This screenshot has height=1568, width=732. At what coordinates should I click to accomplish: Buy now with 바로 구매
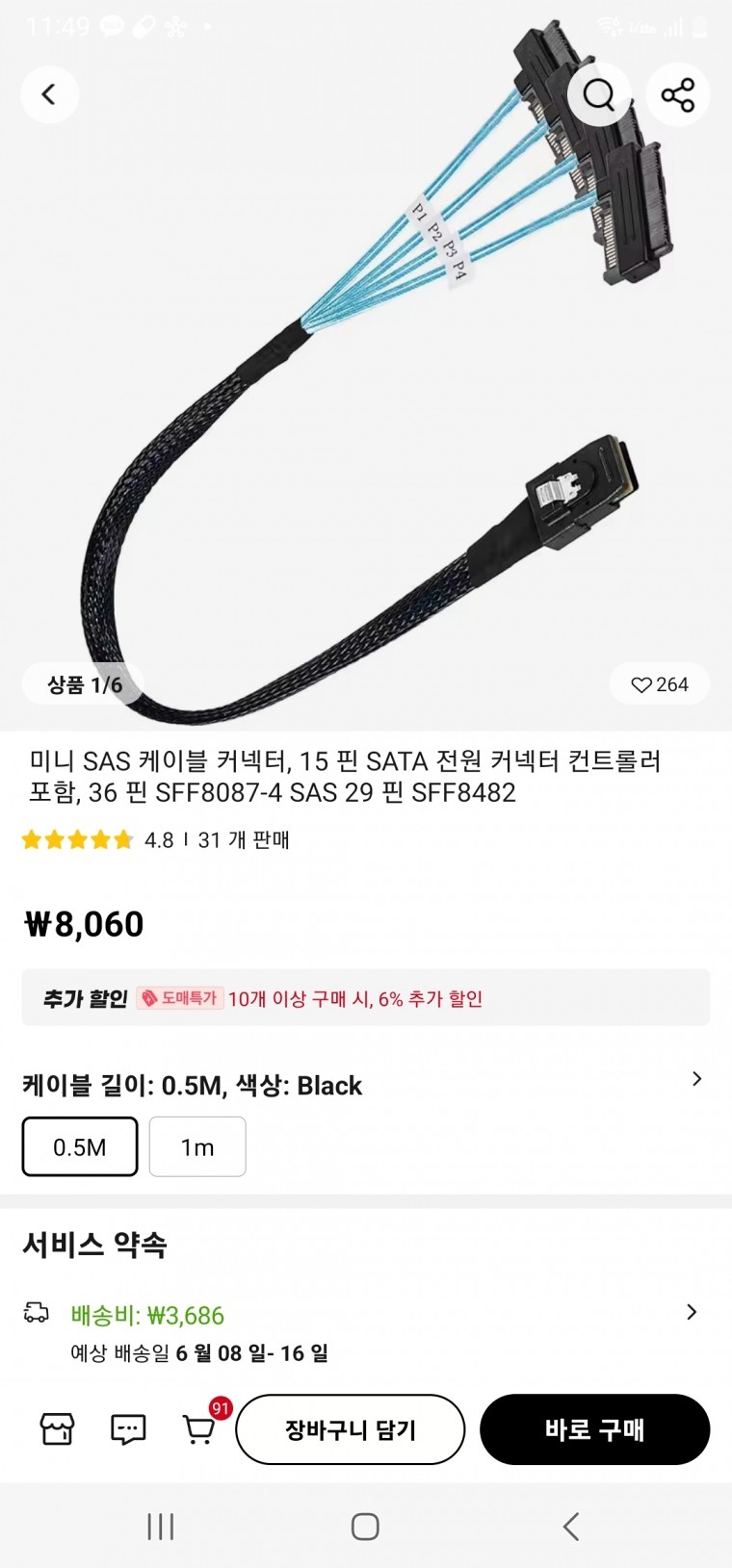(594, 1429)
